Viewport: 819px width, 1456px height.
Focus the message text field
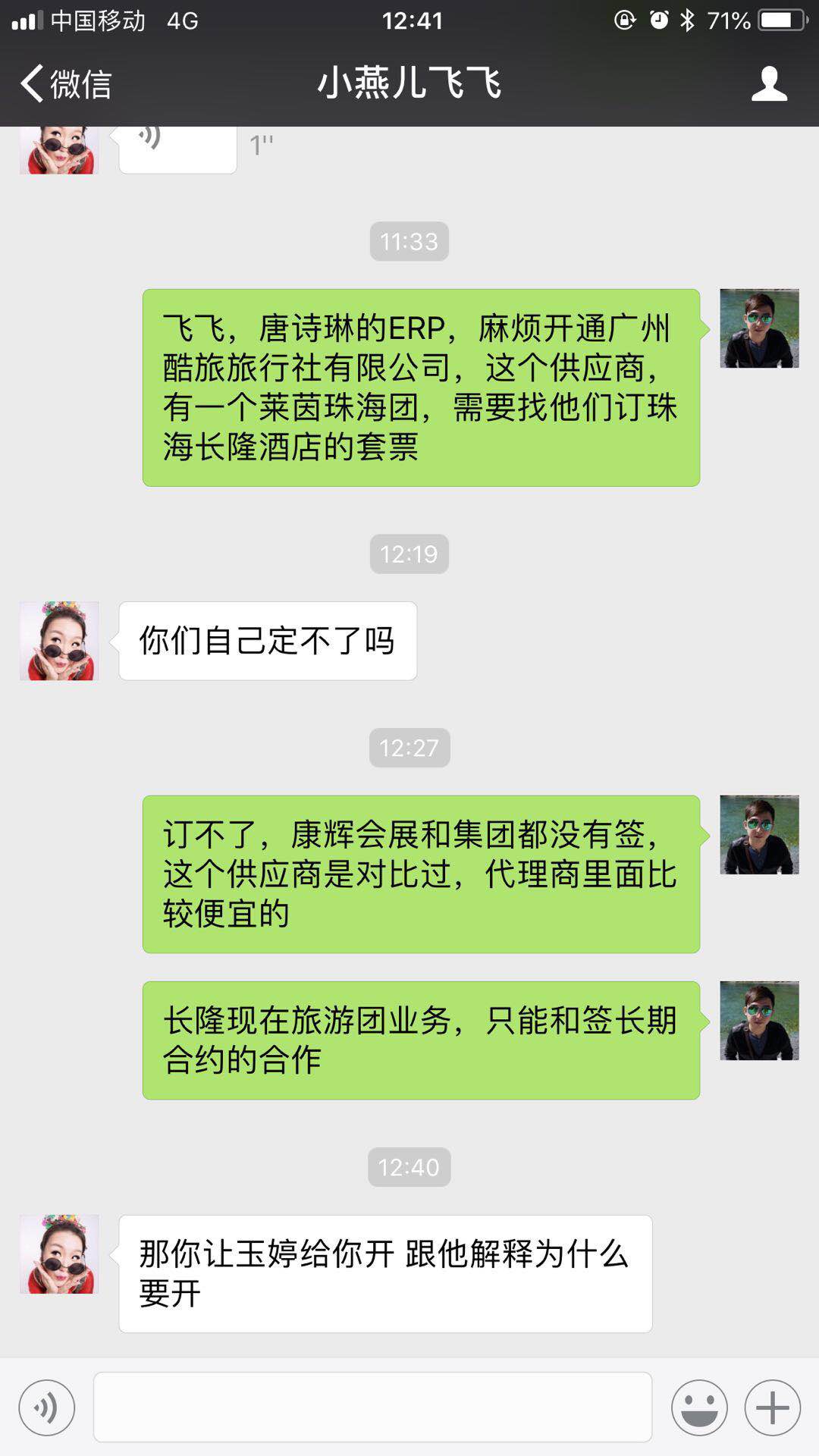click(372, 1407)
